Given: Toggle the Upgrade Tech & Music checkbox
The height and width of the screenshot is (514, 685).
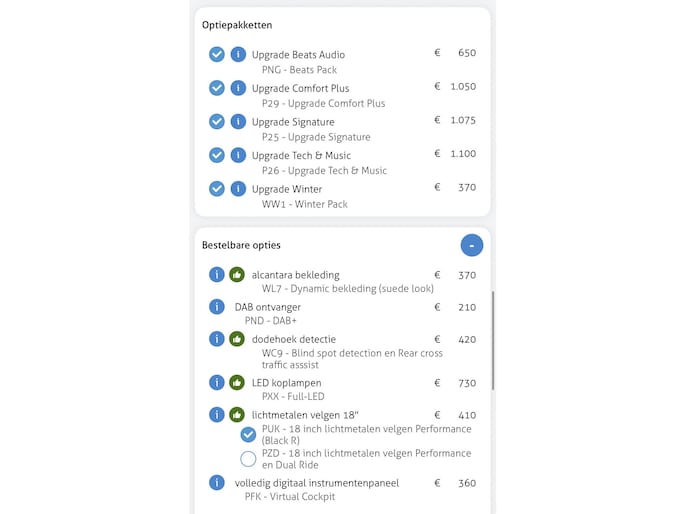Looking at the screenshot, I should click(216, 155).
